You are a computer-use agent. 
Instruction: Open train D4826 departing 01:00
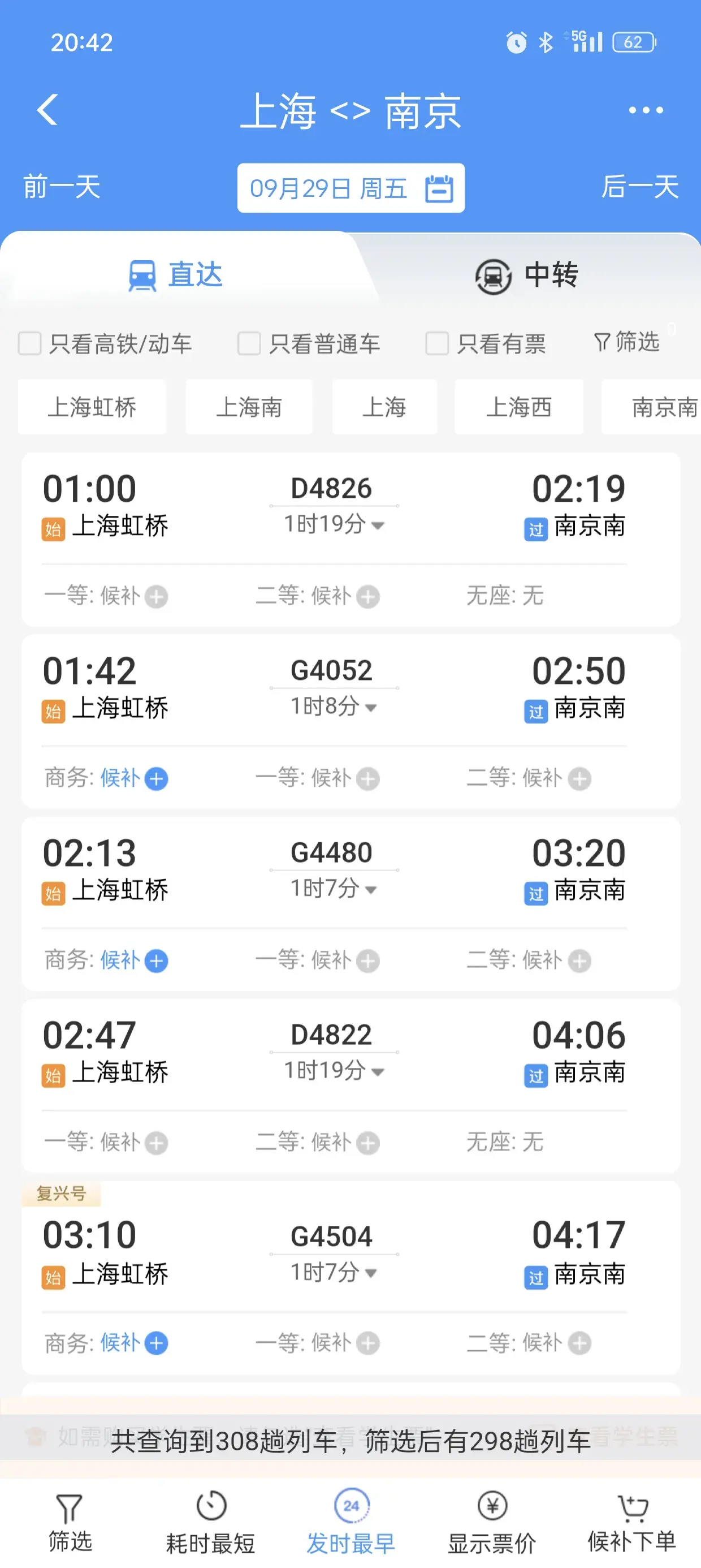click(332, 489)
